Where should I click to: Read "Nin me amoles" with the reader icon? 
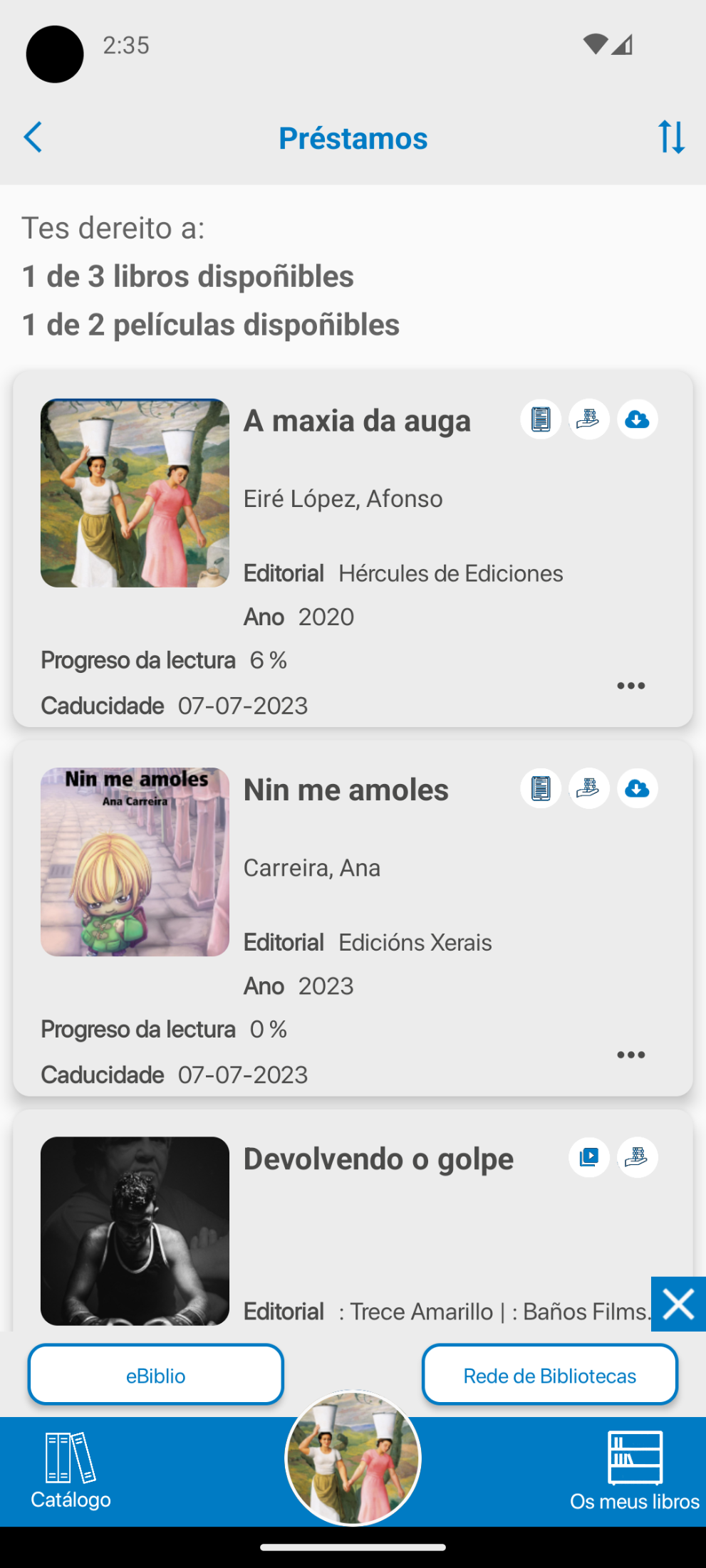coord(541,789)
